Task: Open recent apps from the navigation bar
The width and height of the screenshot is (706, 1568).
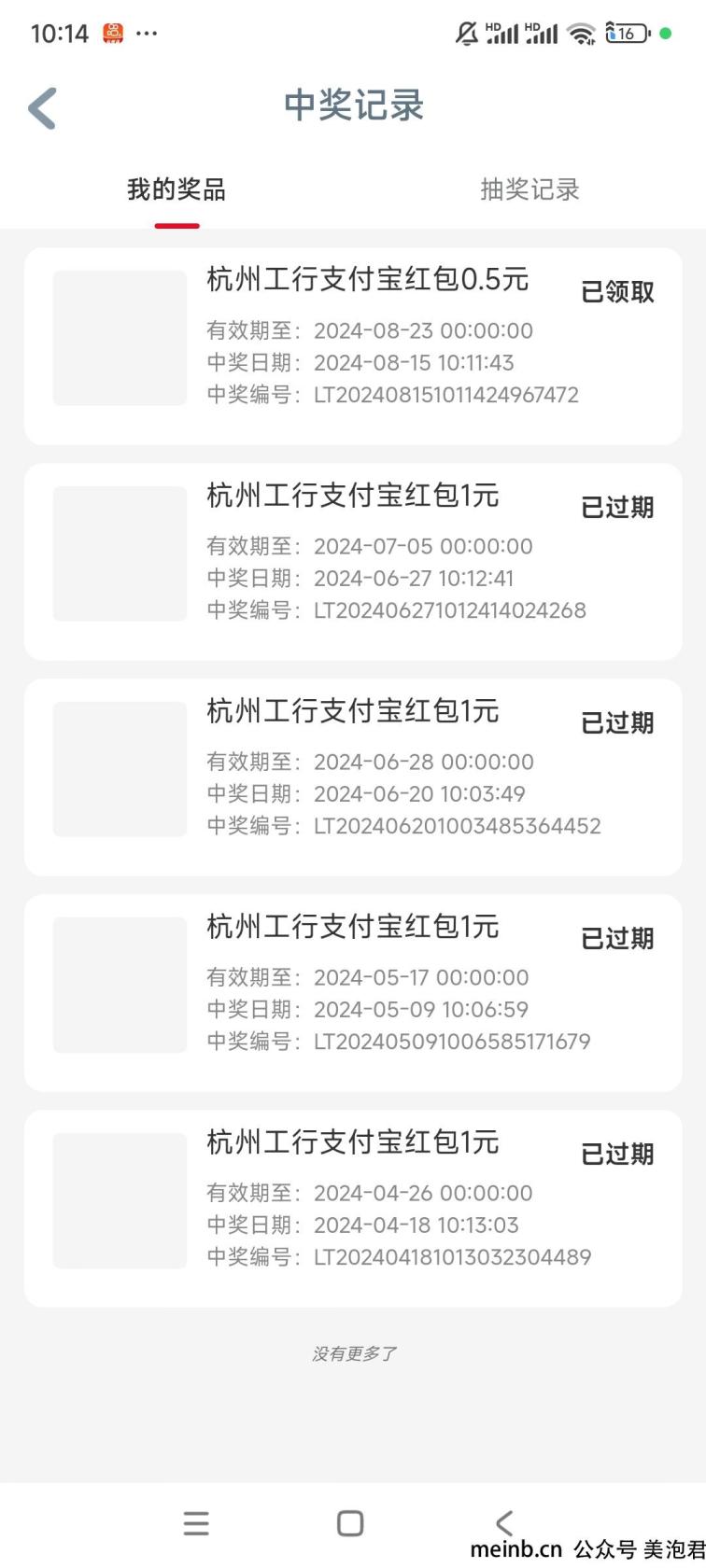Action: [x=196, y=1523]
